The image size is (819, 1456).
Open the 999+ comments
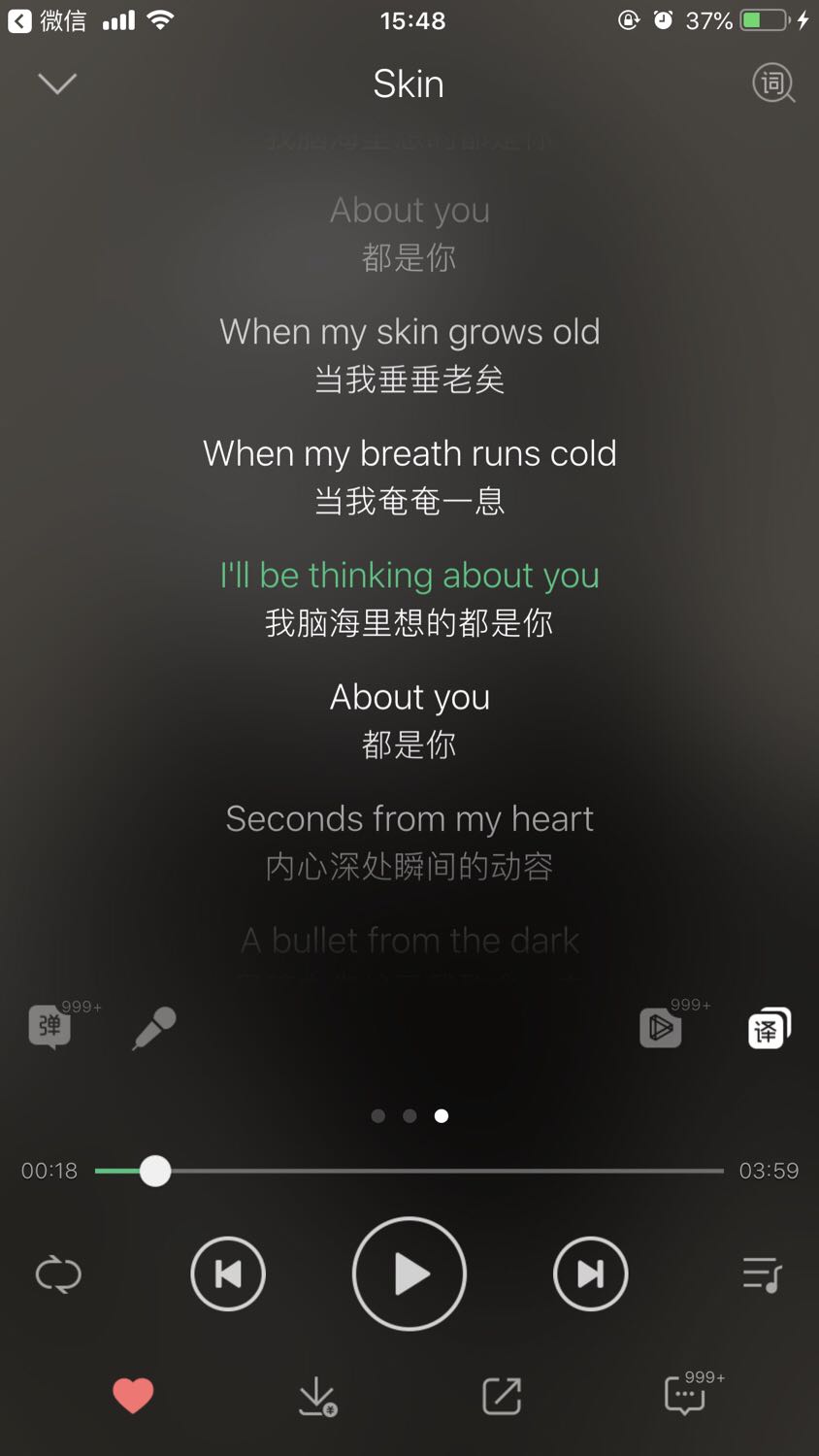(x=685, y=1396)
